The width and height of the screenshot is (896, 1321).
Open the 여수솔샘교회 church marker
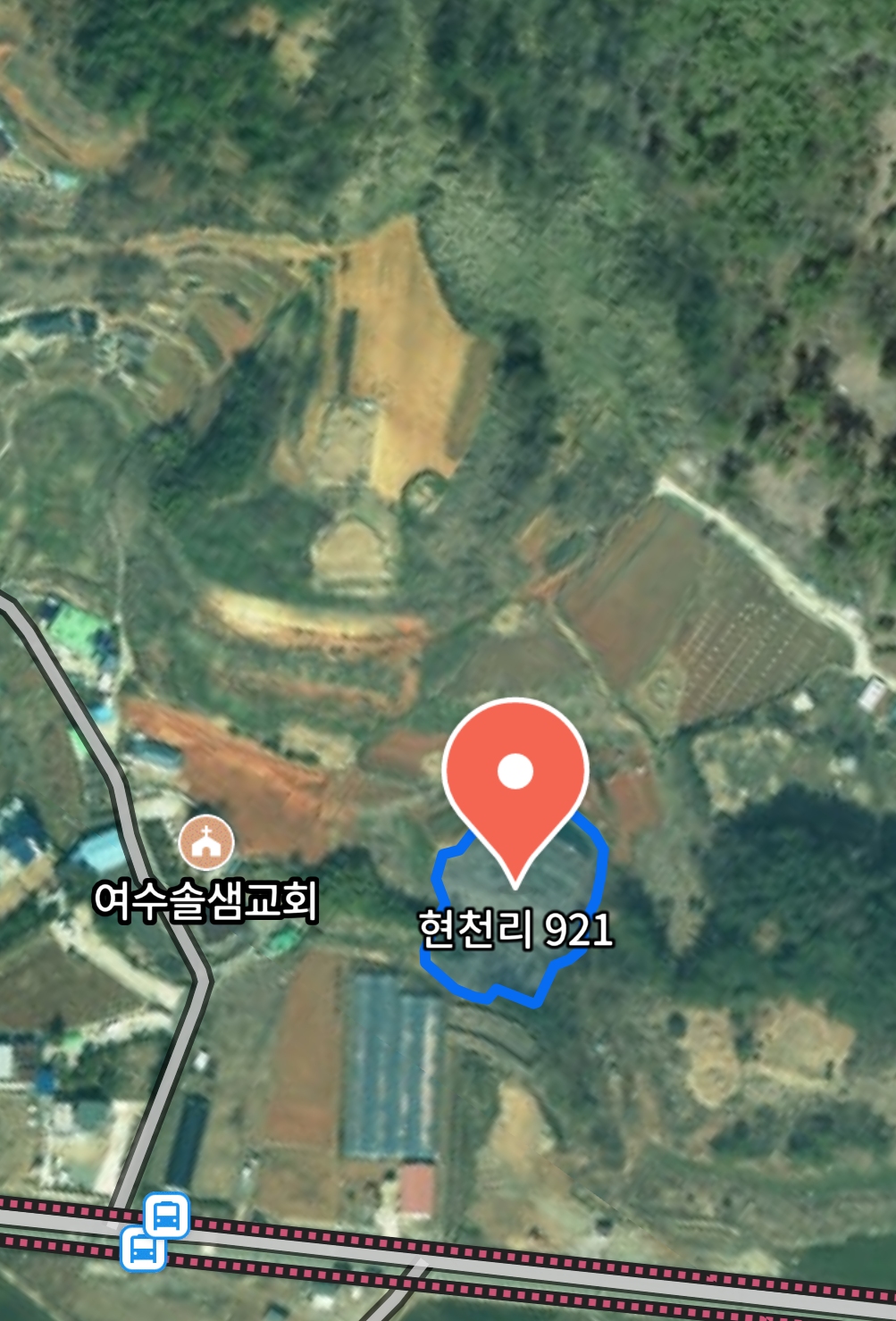[206, 842]
